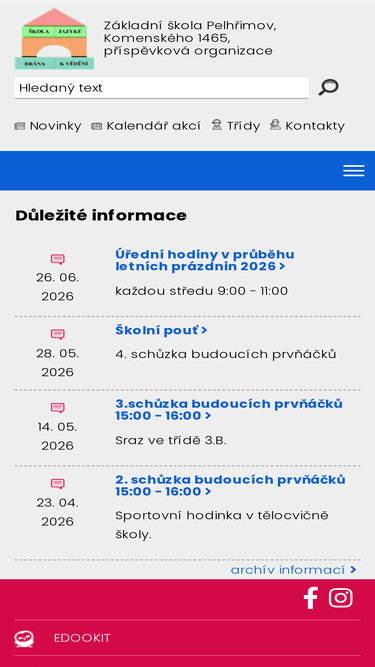This screenshot has height=667, width=375.
Task: Open the Třídy page
Action: coord(236,126)
